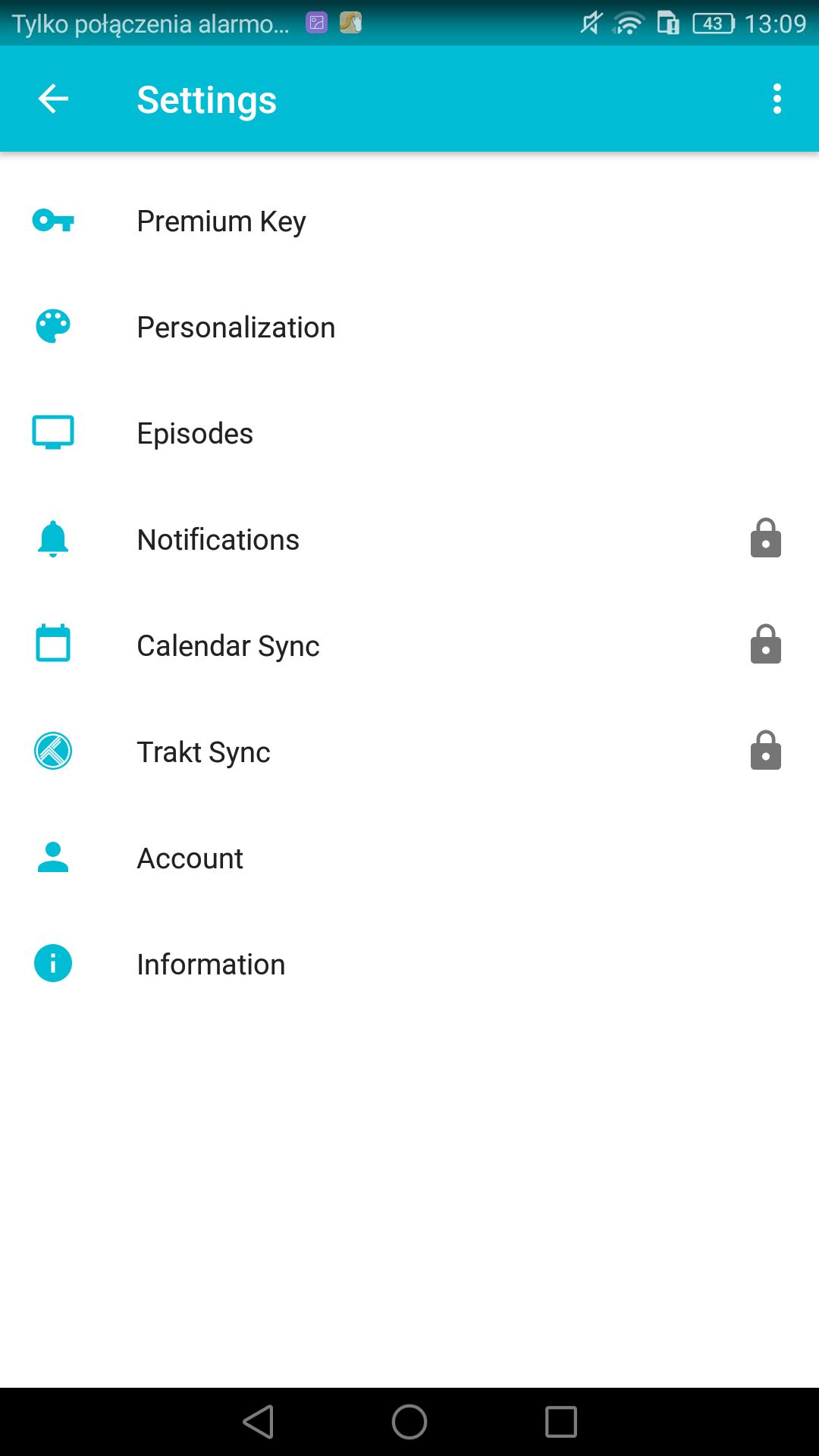
Task: Tap the system home button
Action: coord(409,1422)
